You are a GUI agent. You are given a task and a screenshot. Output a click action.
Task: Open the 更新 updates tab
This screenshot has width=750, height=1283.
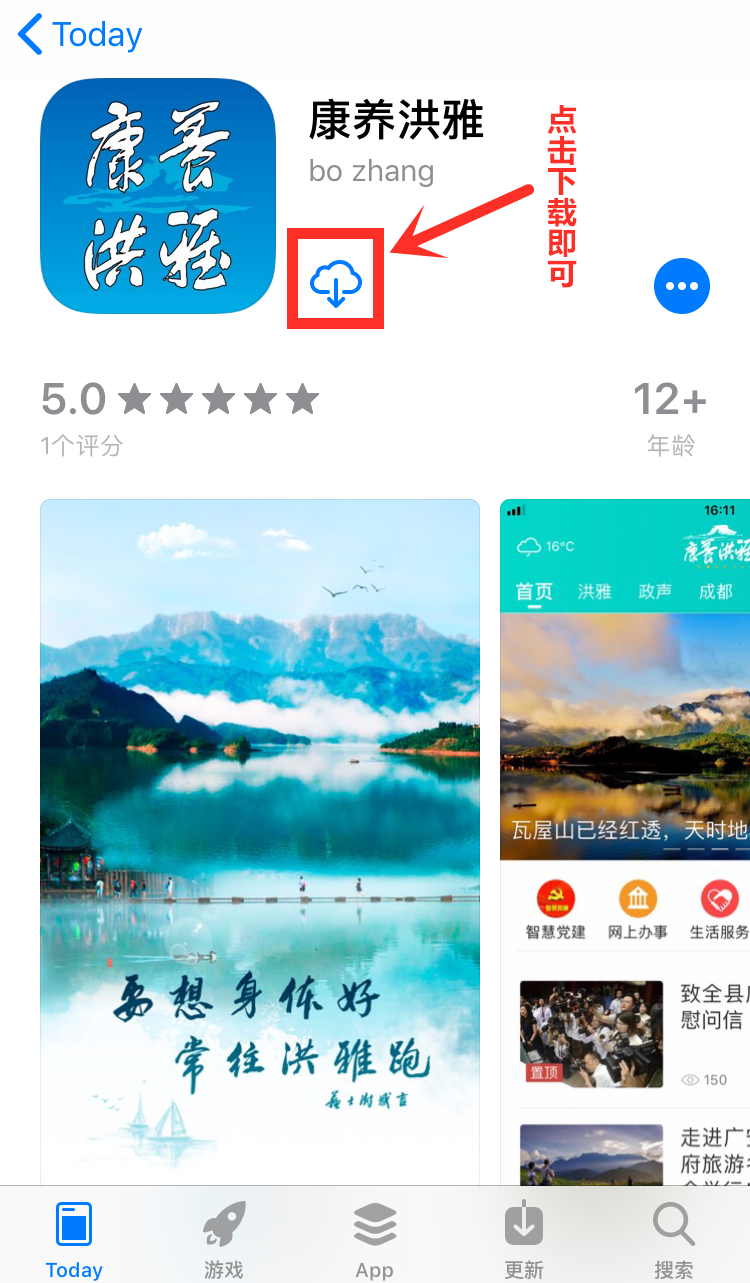tap(524, 1238)
